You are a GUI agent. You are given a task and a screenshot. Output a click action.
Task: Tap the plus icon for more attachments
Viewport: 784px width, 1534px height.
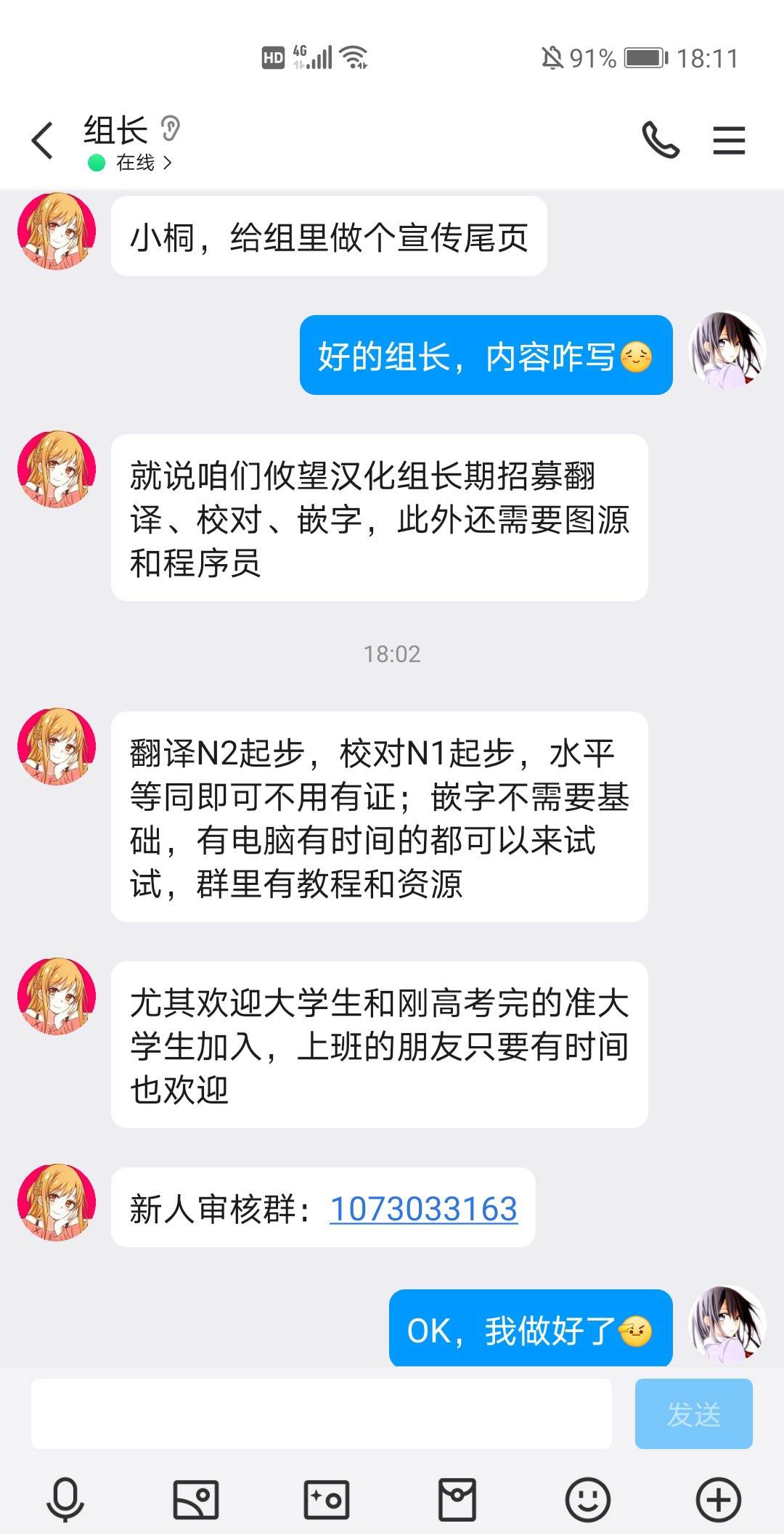pyautogui.click(x=717, y=1497)
